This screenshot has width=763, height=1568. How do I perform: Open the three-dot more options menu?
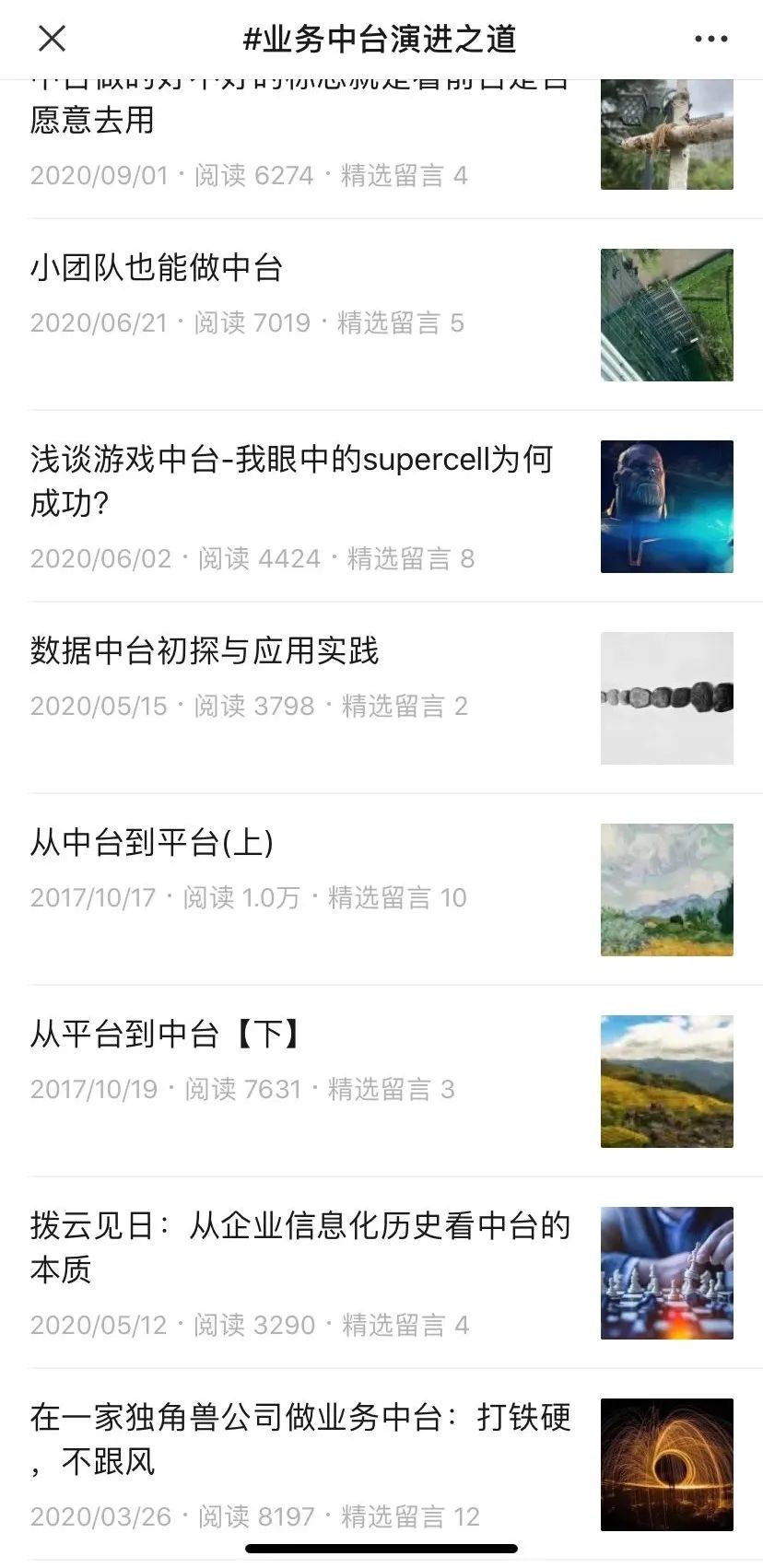710,39
